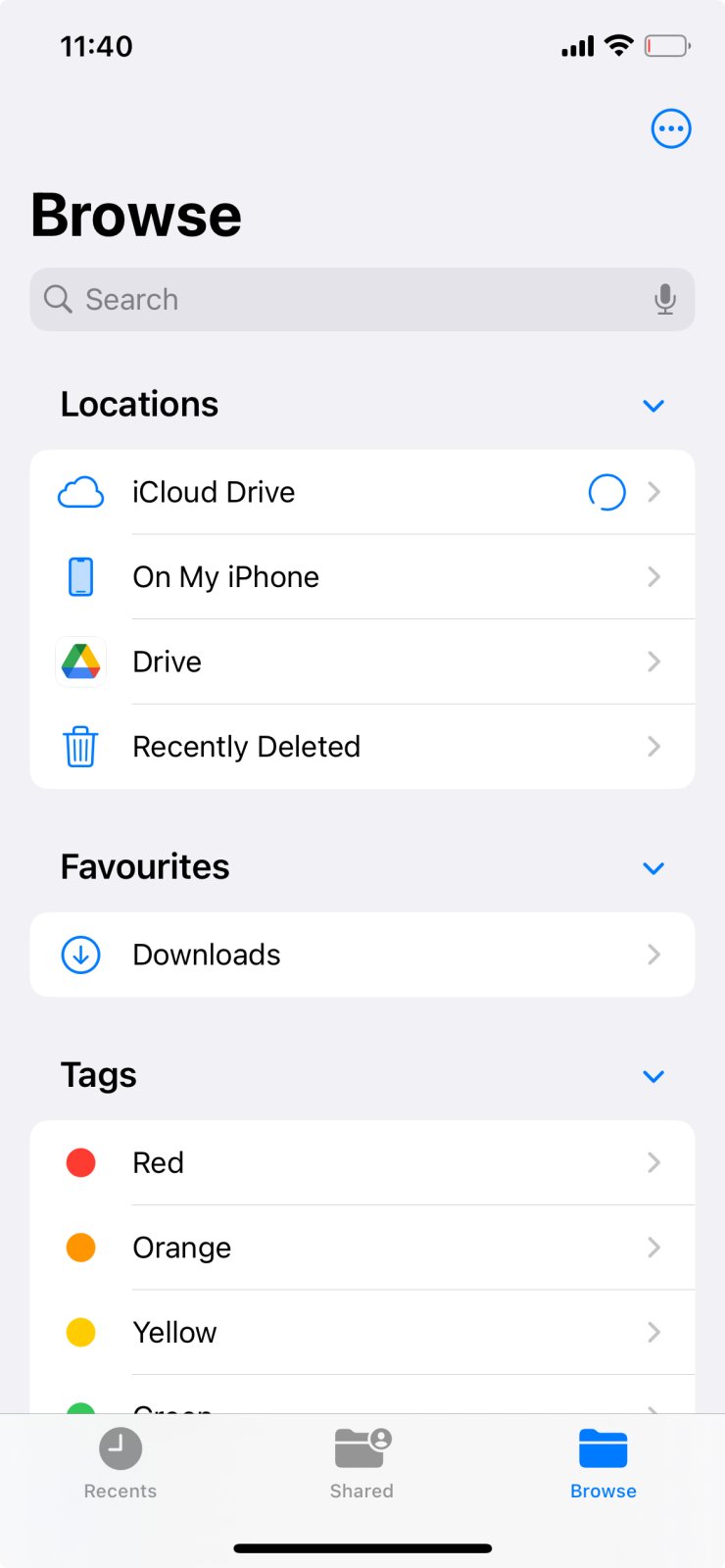Open the Red tag
The image size is (725, 1568).
pyautogui.click(x=362, y=1162)
